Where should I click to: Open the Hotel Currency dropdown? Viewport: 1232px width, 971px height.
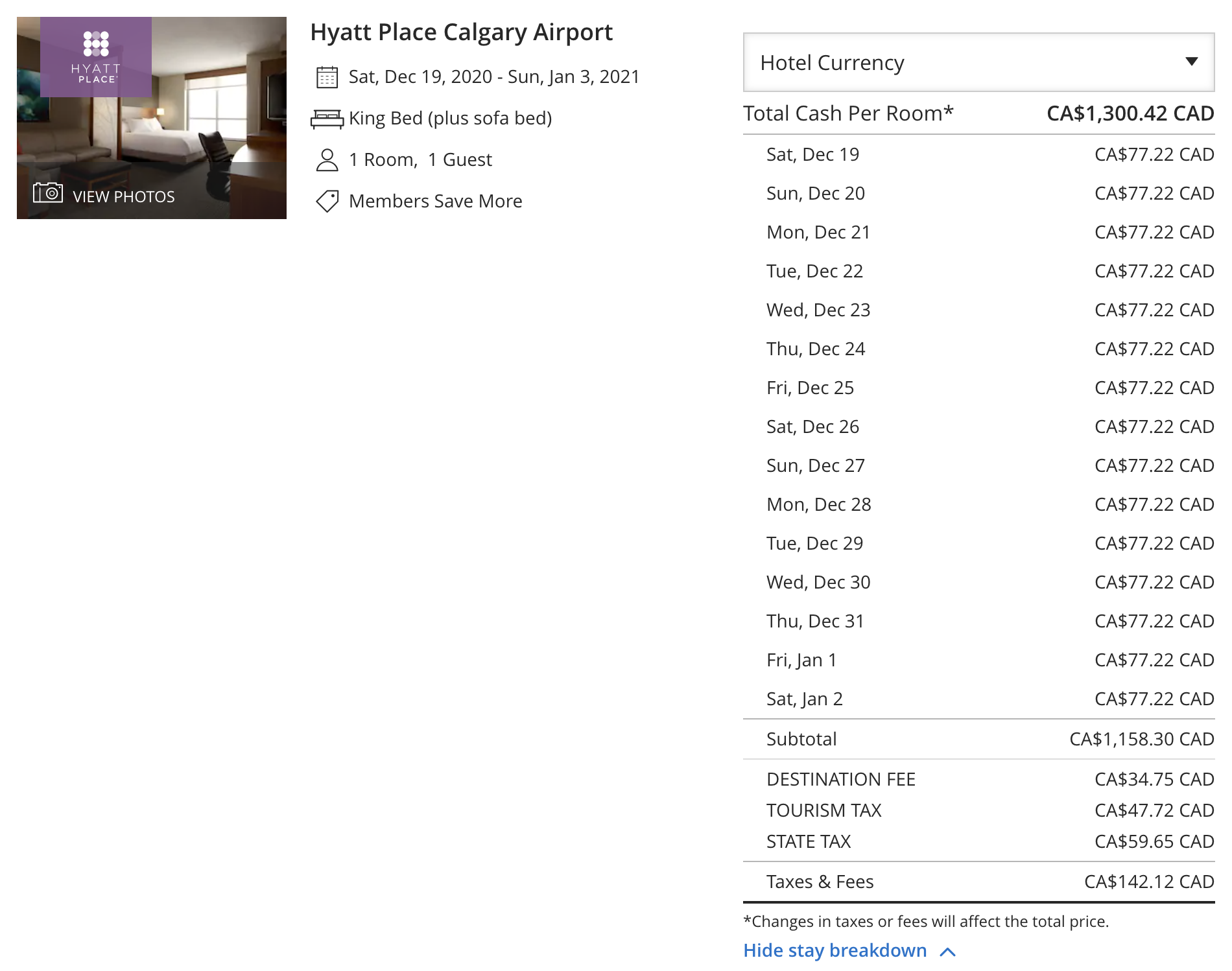click(x=978, y=62)
